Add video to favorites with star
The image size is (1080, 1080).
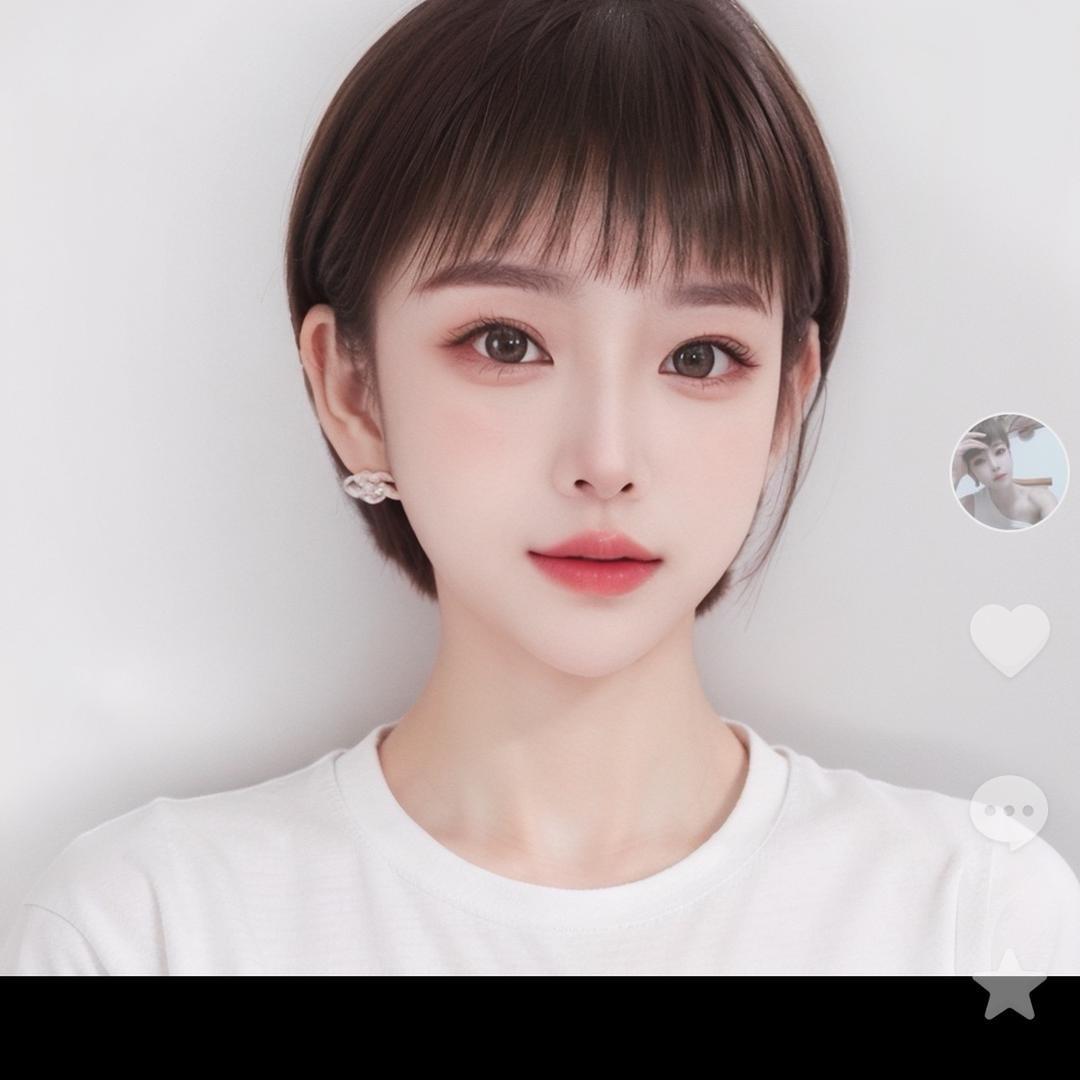pyautogui.click(x=1010, y=984)
